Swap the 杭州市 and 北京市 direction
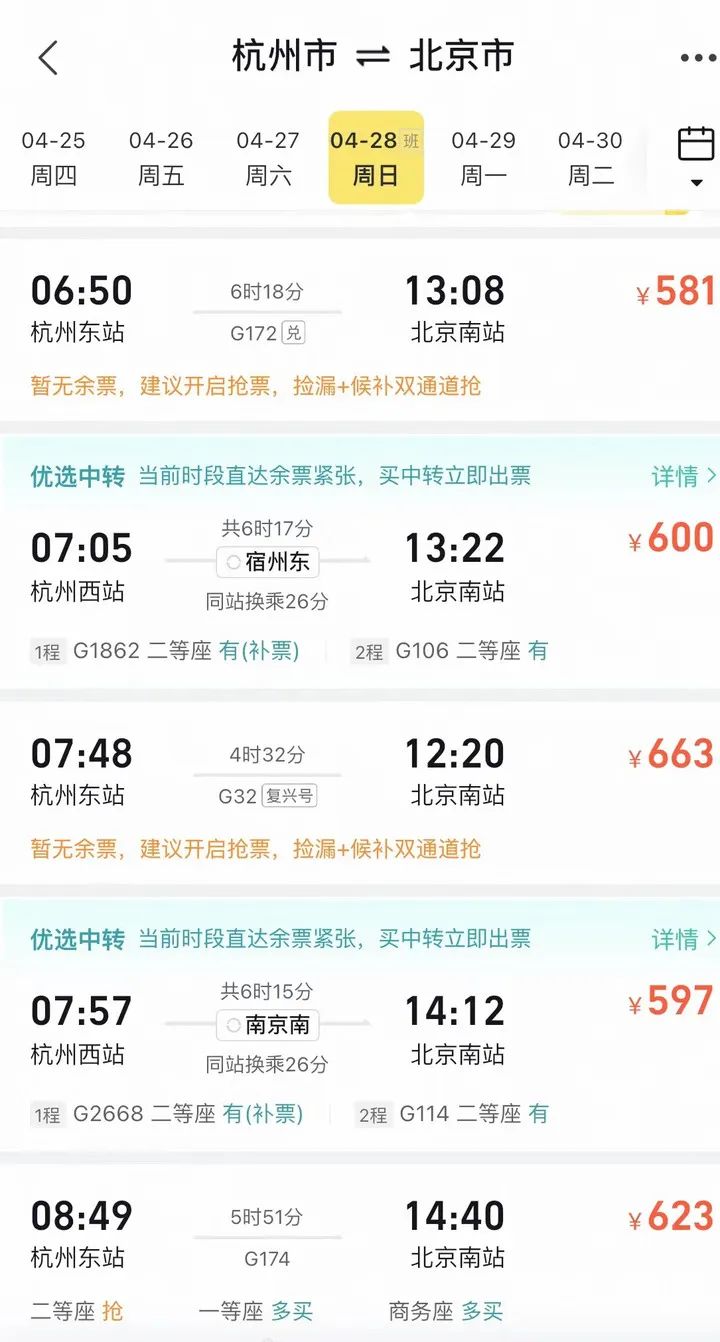The width and height of the screenshot is (720, 1342). (x=372, y=57)
